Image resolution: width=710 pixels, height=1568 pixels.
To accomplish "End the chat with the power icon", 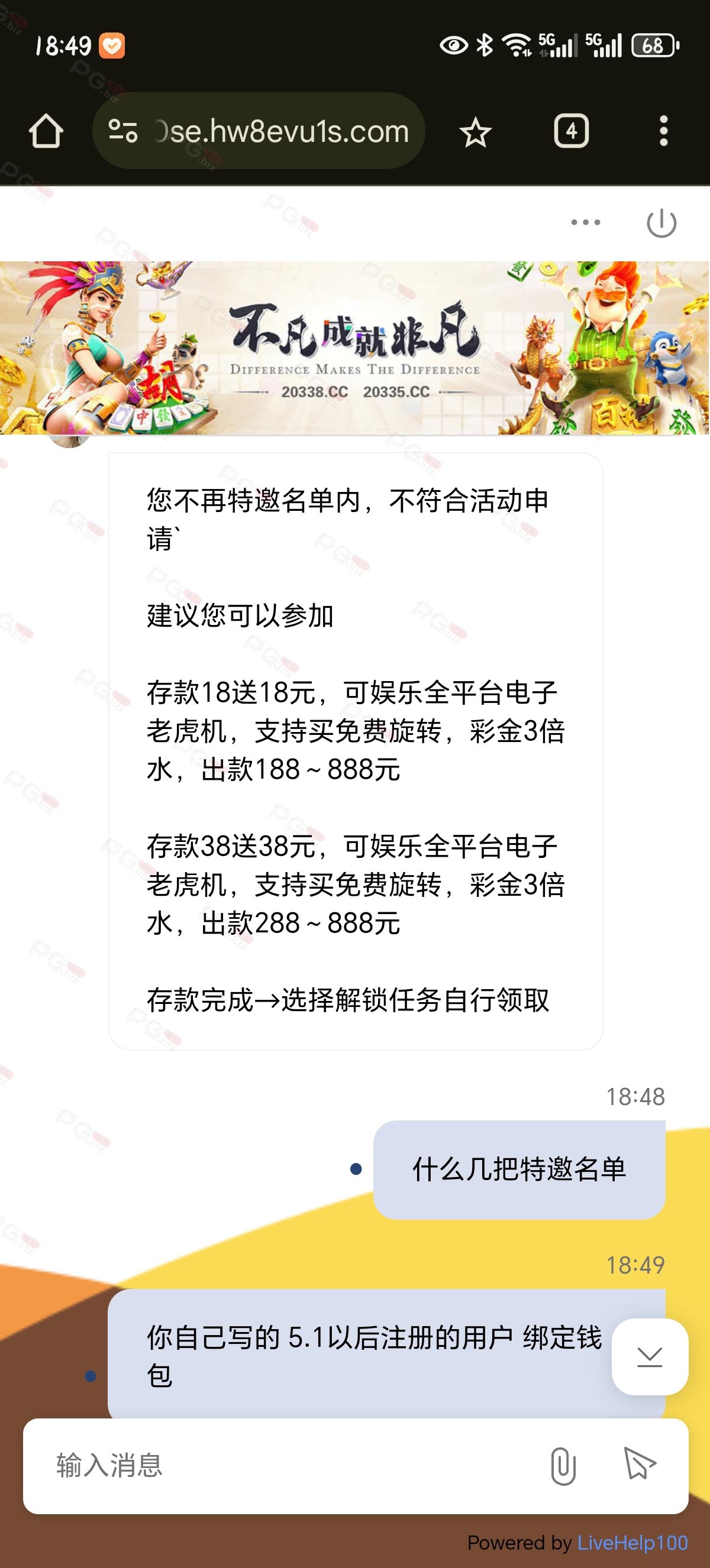I will point(661,223).
